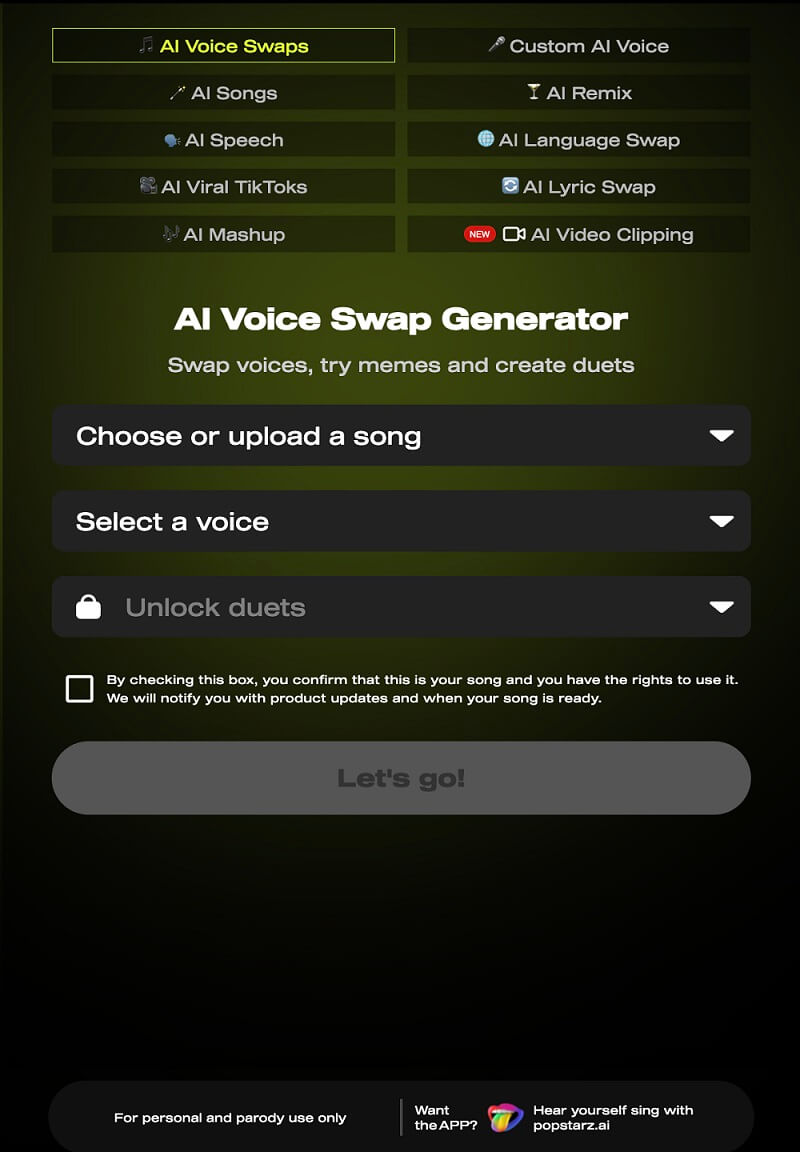Image resolution: width=800 pixels, height=1152 pixels.
Task: Expand Choose or upload a song dropdown
Action: (400, 436)
